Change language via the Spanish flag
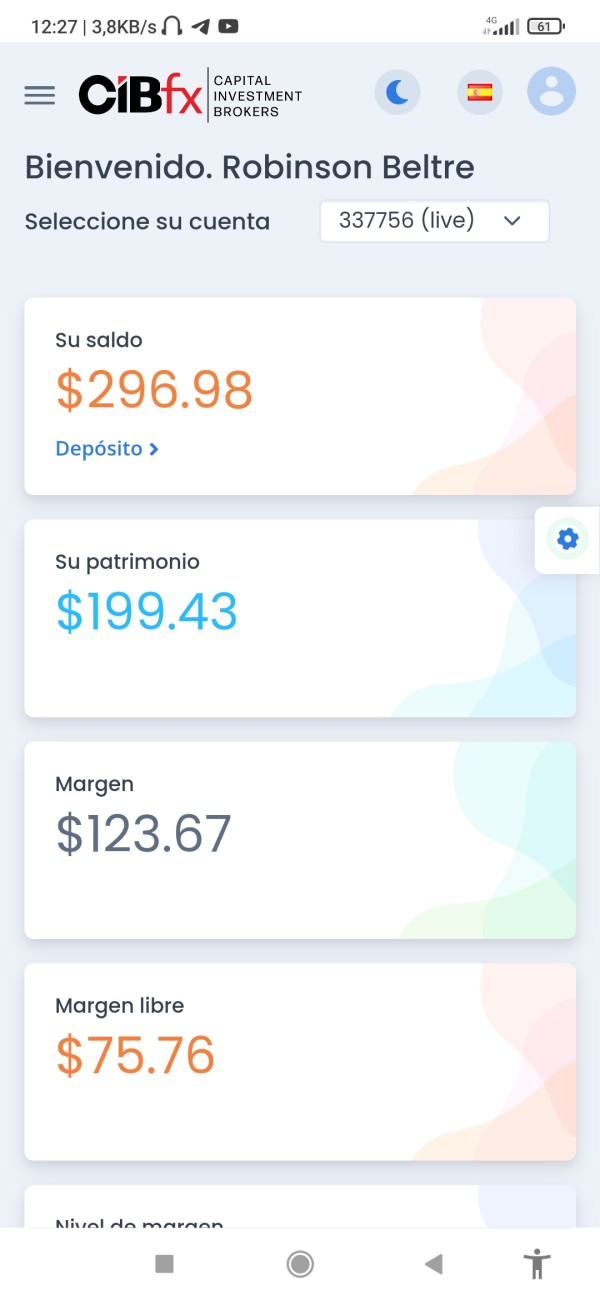Viewport: 600px width, 1300px height. [480, 93]
